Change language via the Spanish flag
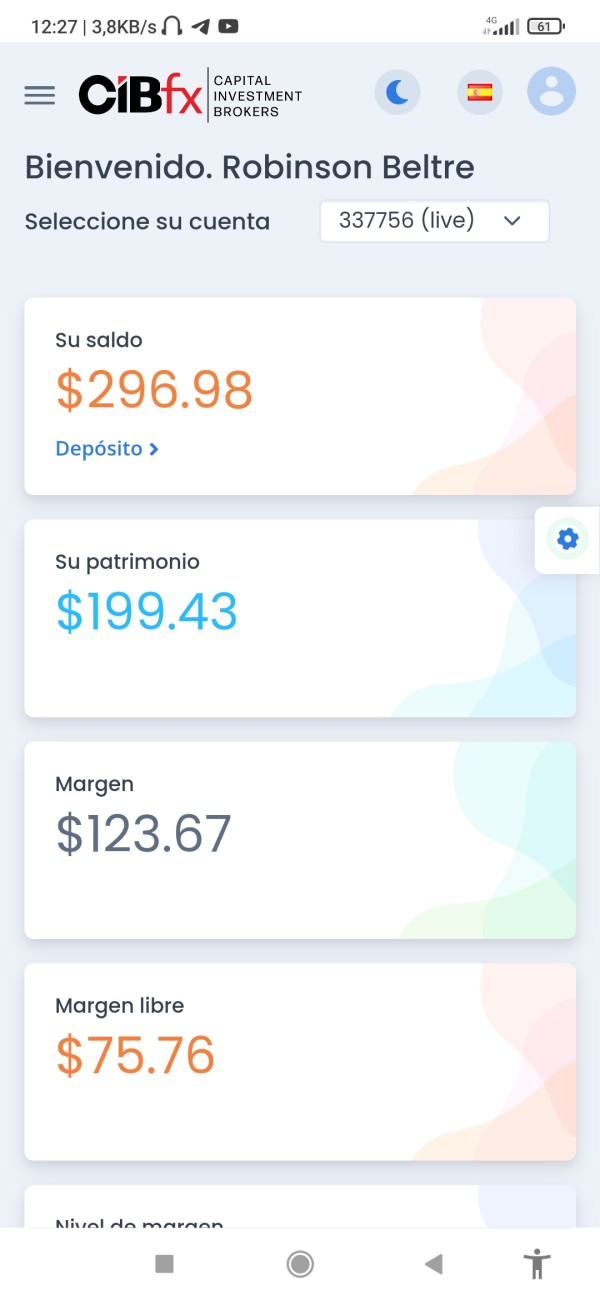Viewport: 600px width, 1300px height. [480, 93]
